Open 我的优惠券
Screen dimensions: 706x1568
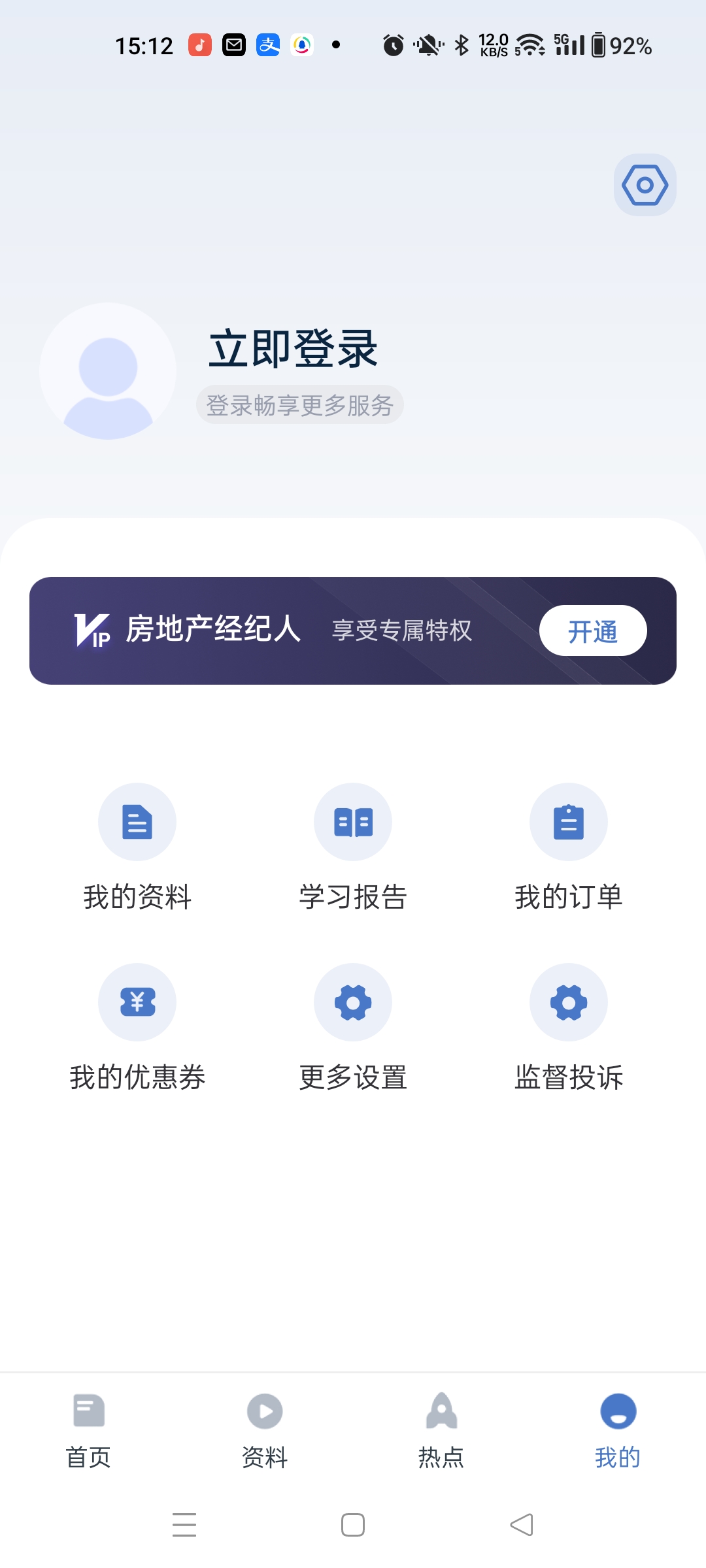click(137, 1028)
